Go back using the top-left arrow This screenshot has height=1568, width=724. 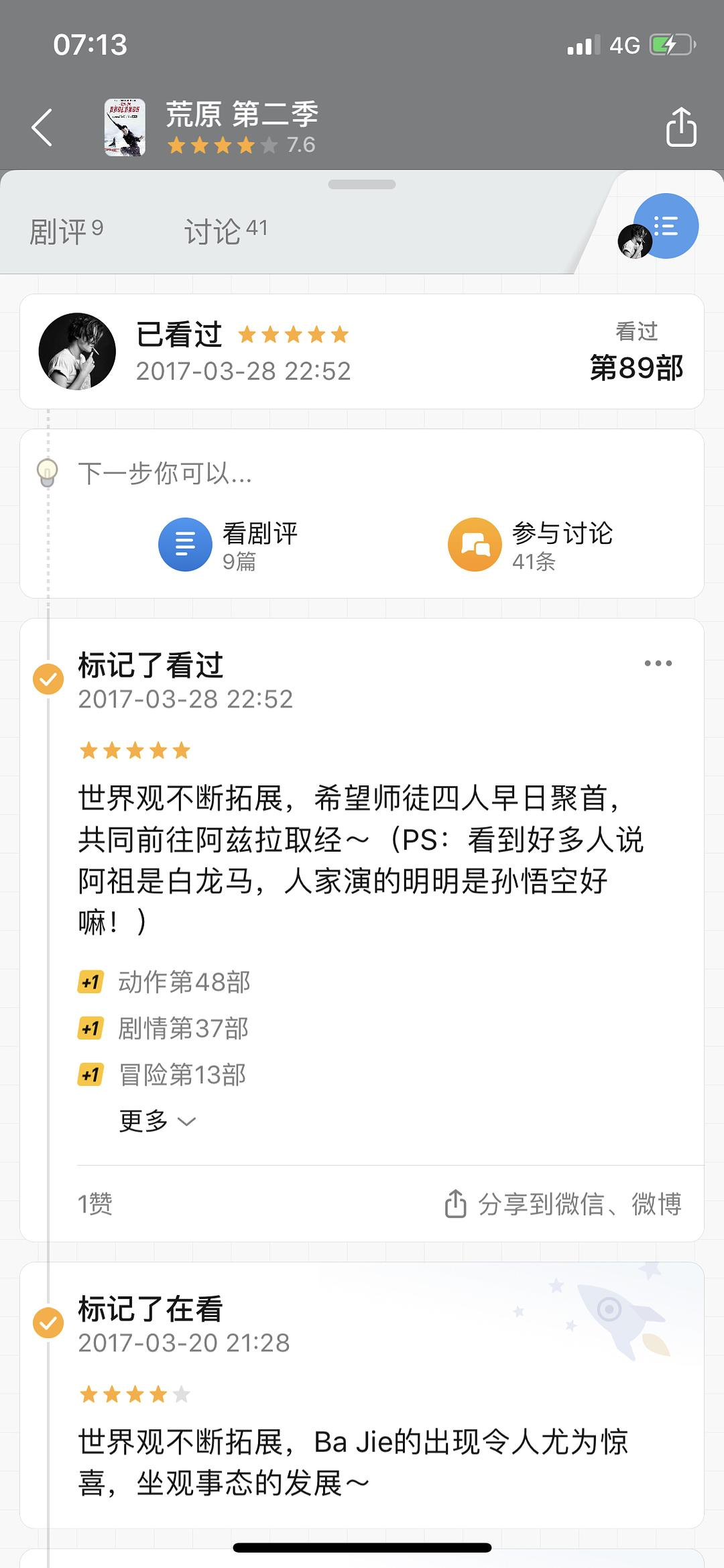(42, 127)
